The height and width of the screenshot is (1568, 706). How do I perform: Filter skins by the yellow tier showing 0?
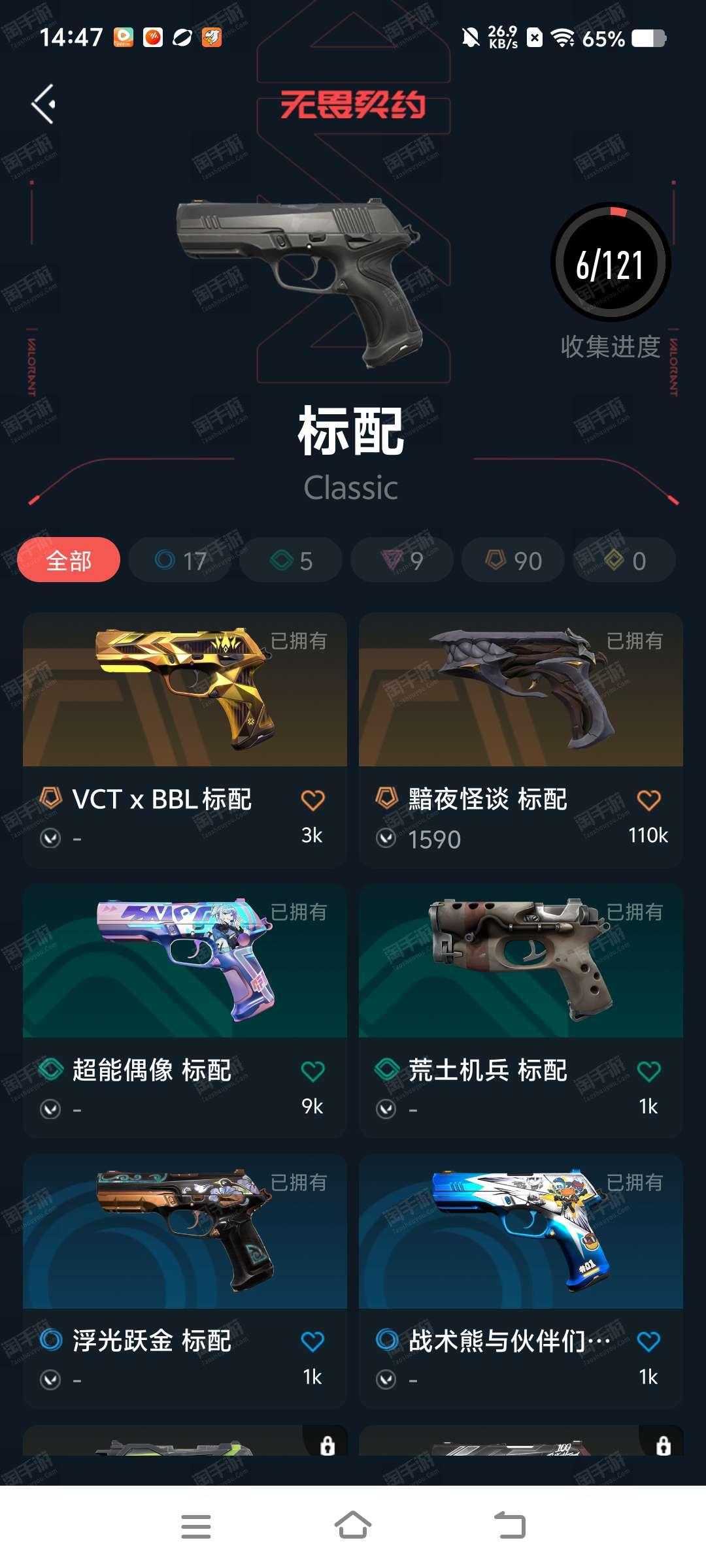[x=624, y=560]
